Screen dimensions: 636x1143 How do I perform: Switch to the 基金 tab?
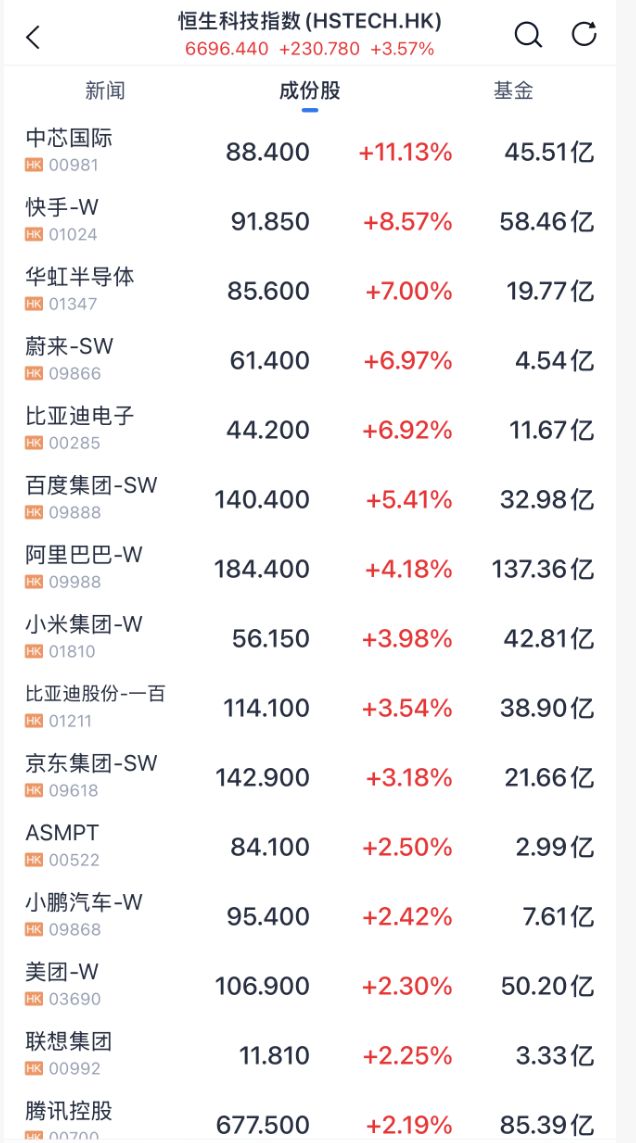tap(513, 91)
